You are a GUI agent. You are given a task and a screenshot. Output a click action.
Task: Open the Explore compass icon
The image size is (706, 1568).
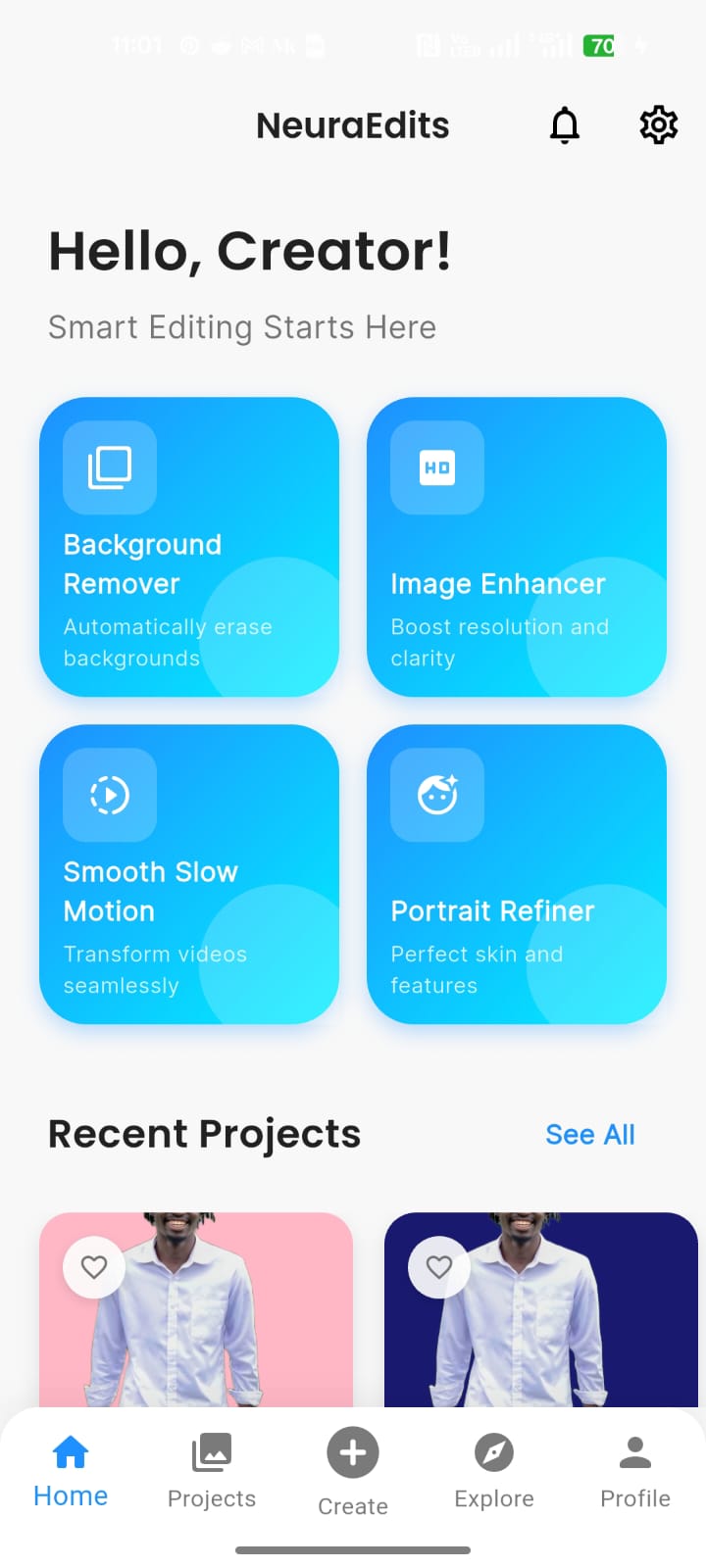[x=493, y=1454]
